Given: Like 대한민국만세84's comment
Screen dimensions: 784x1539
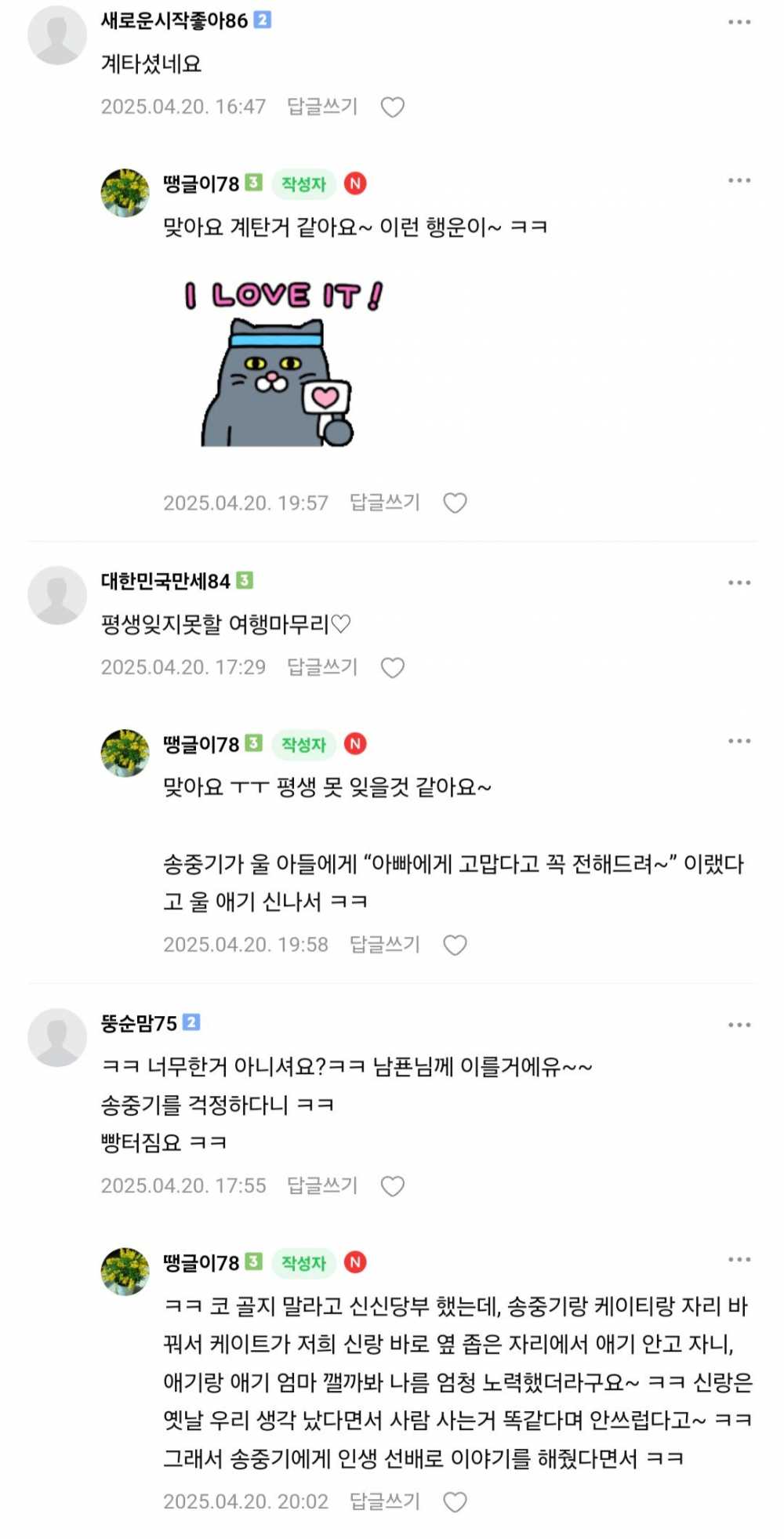Looking at the screenshot, I should [x=392, y=668].
